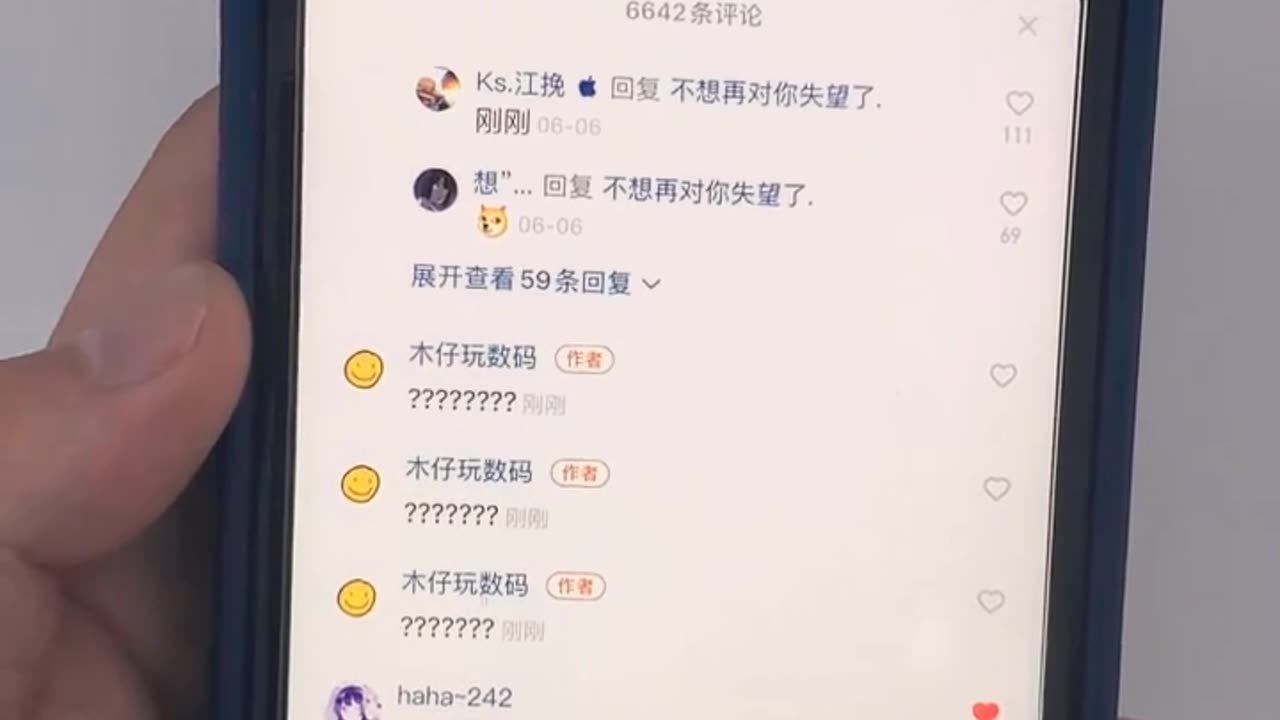Viewport: 1280px width, 720px height.
Task: Open the avatar of commenter 想"...
Action: (x=436, y=189)
